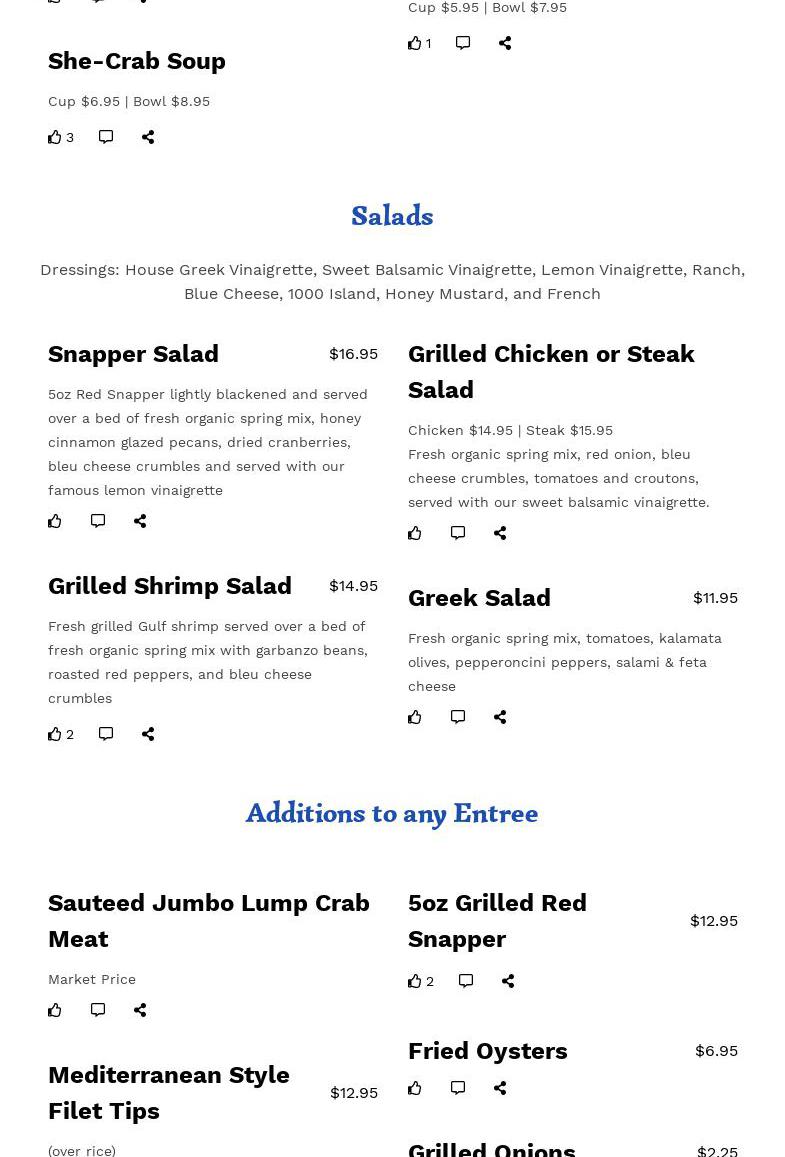Comment on She-Crab Soup
Viewport: 785px width, 1157px height.
pyautogui.click(x=106, y=137)
